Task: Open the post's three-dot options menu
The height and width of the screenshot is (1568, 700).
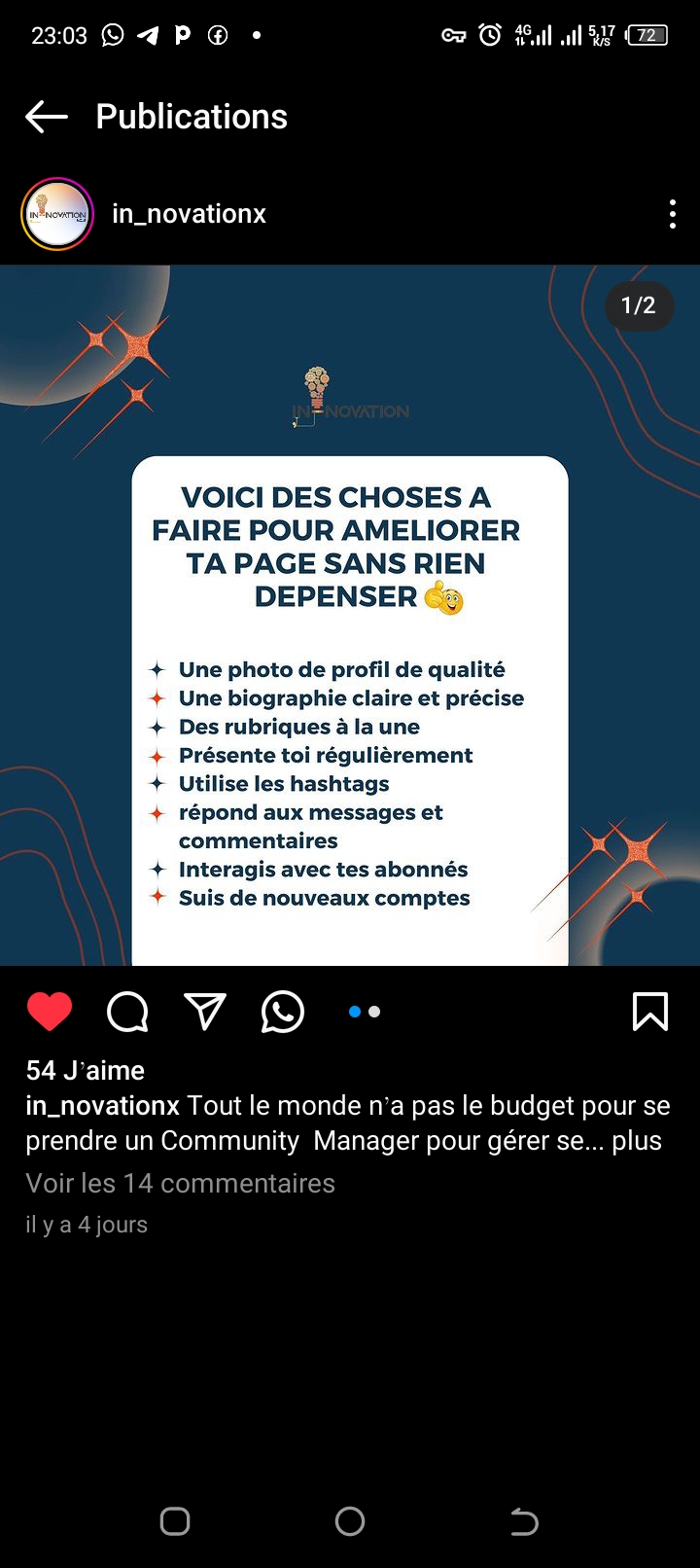Action: pos(672,214)
